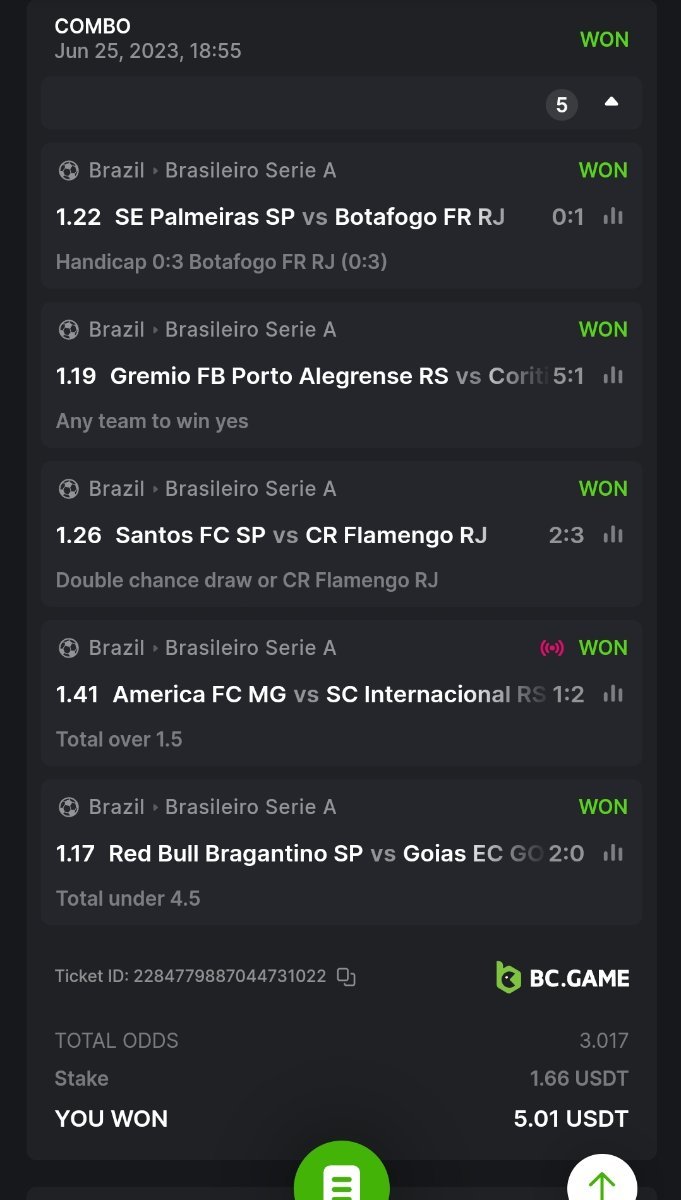The width and height of the screenshot is (681, 1200).
Task: Open the SE Palmeiras SP vs Botafogo selection
Action: (x=310, y=217)
